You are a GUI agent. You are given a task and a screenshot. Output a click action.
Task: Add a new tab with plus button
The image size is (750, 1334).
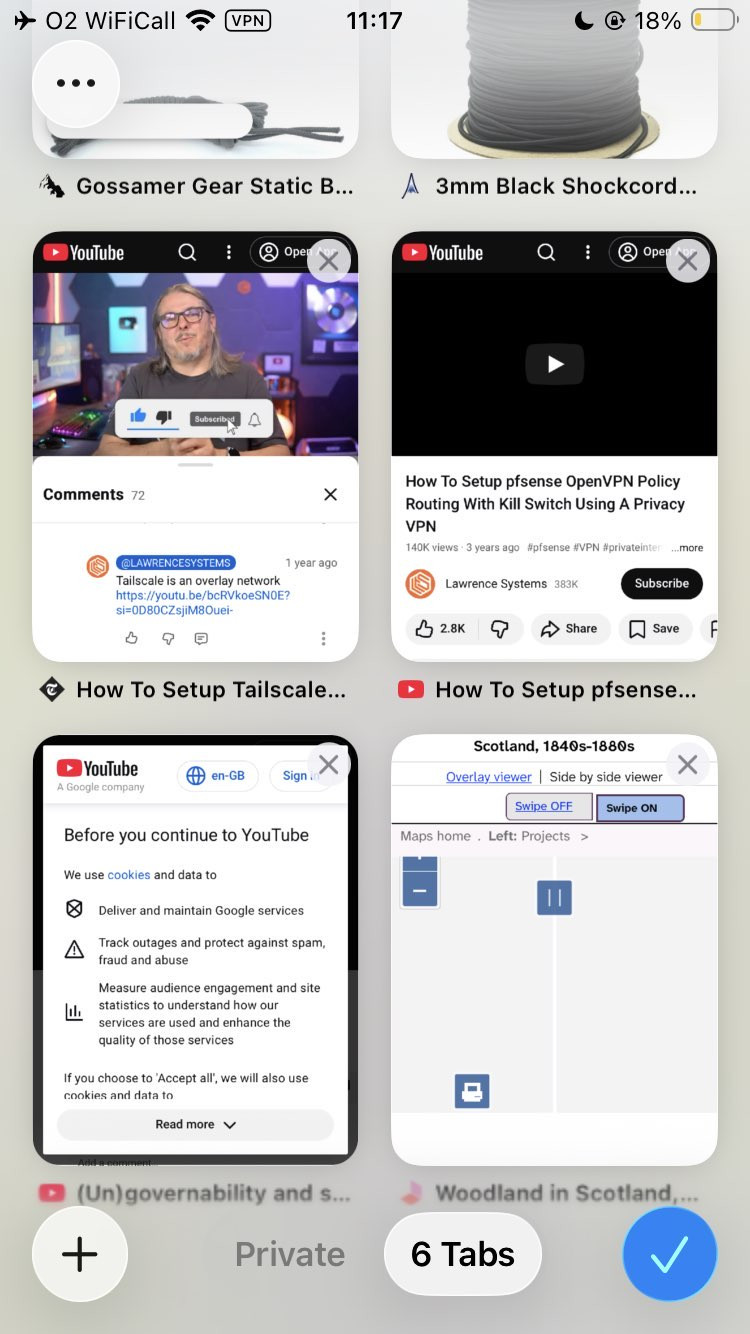[x=80, y=1254]
